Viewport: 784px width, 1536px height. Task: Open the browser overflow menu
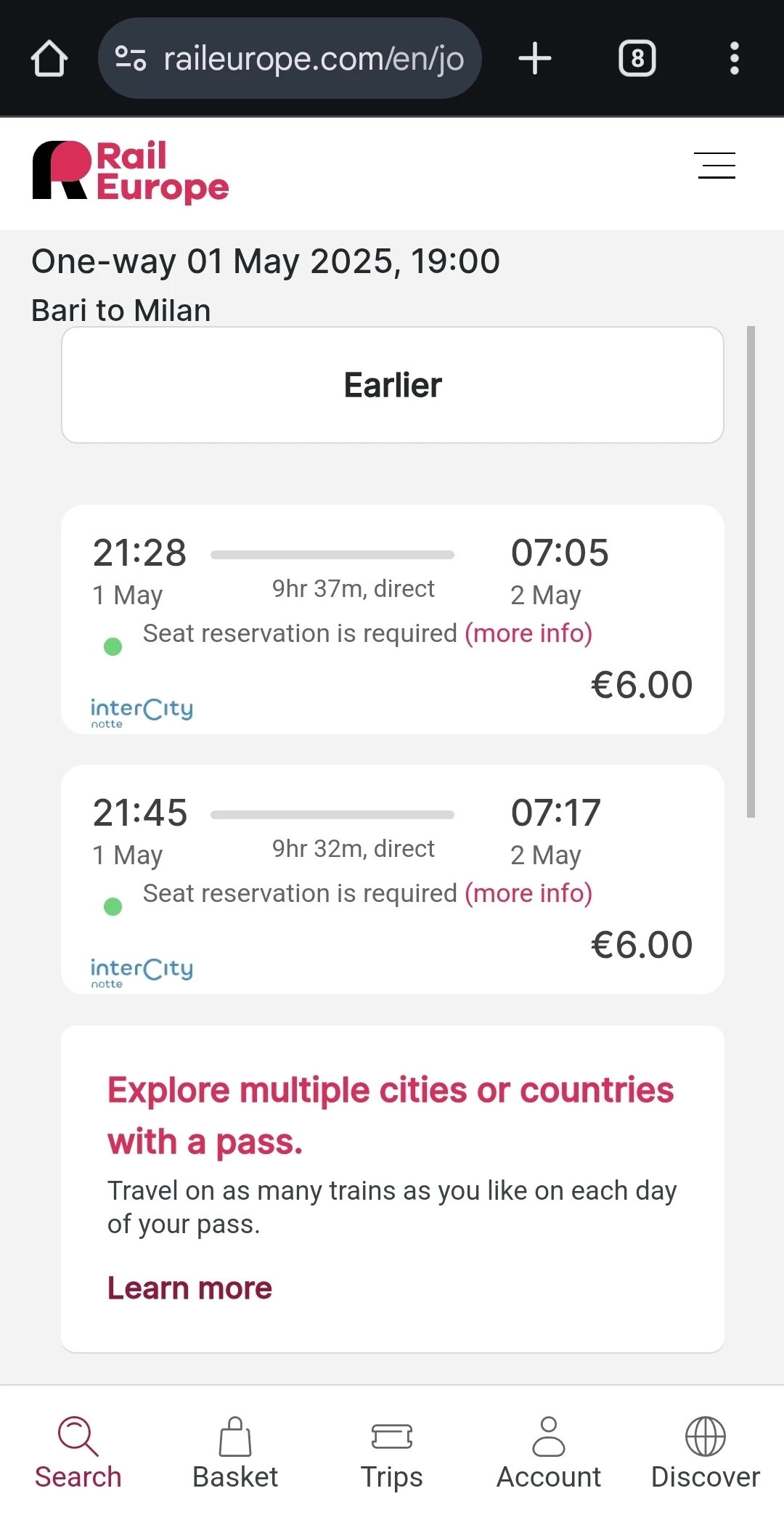click(x=734, y=58)
